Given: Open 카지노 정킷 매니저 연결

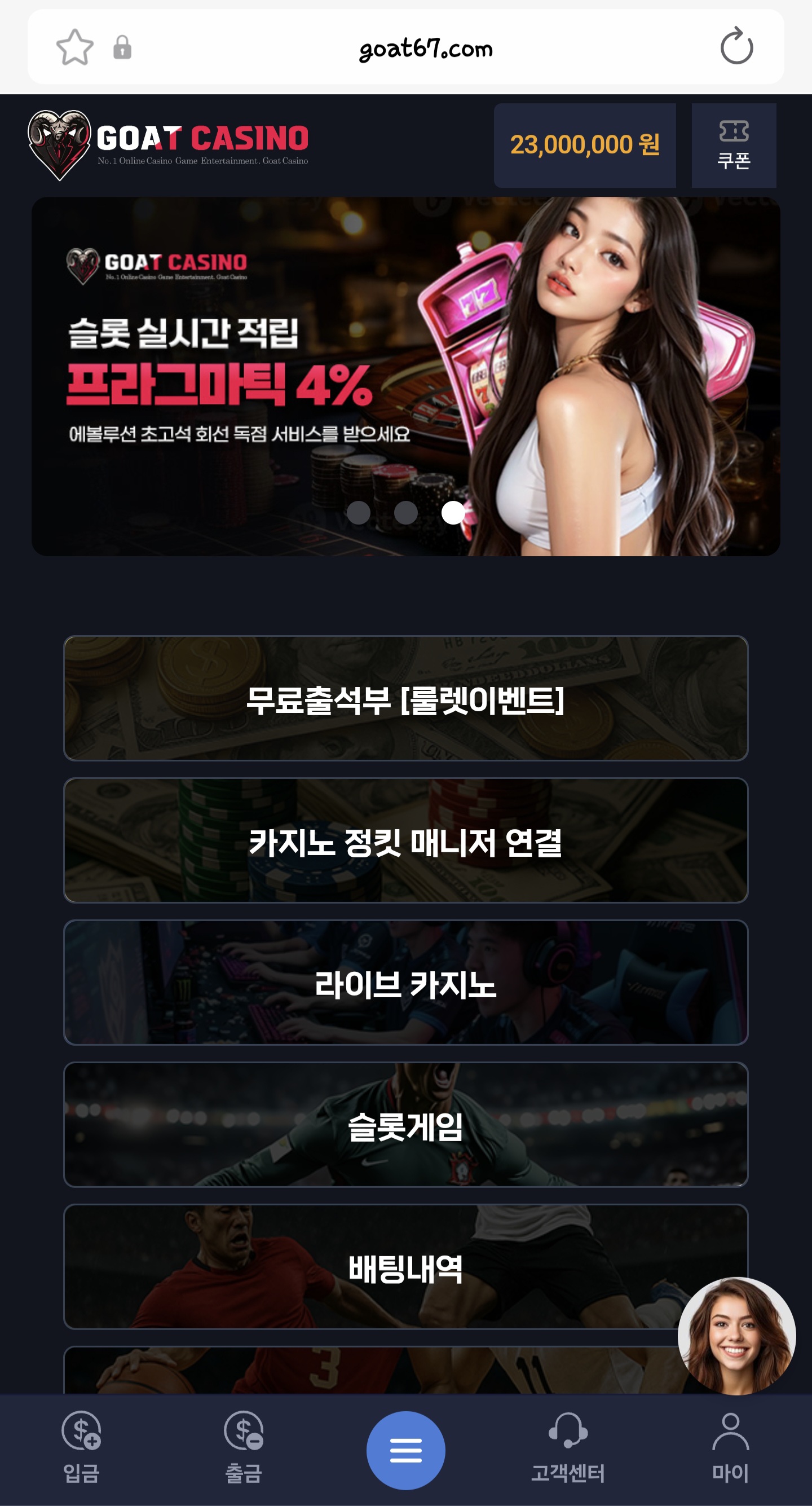Looking at the screenshot, I should (x=405, y=840).
